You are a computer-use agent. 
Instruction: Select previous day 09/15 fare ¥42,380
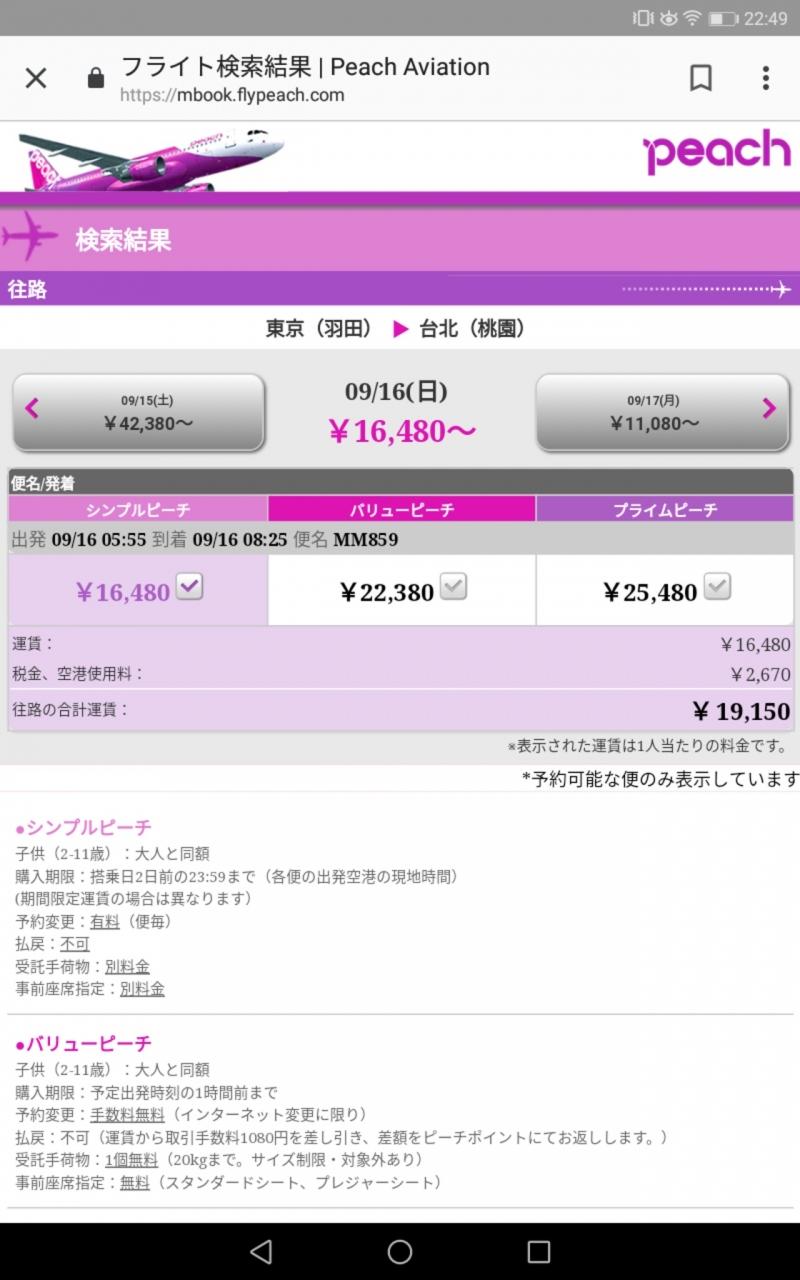point(138,412)
